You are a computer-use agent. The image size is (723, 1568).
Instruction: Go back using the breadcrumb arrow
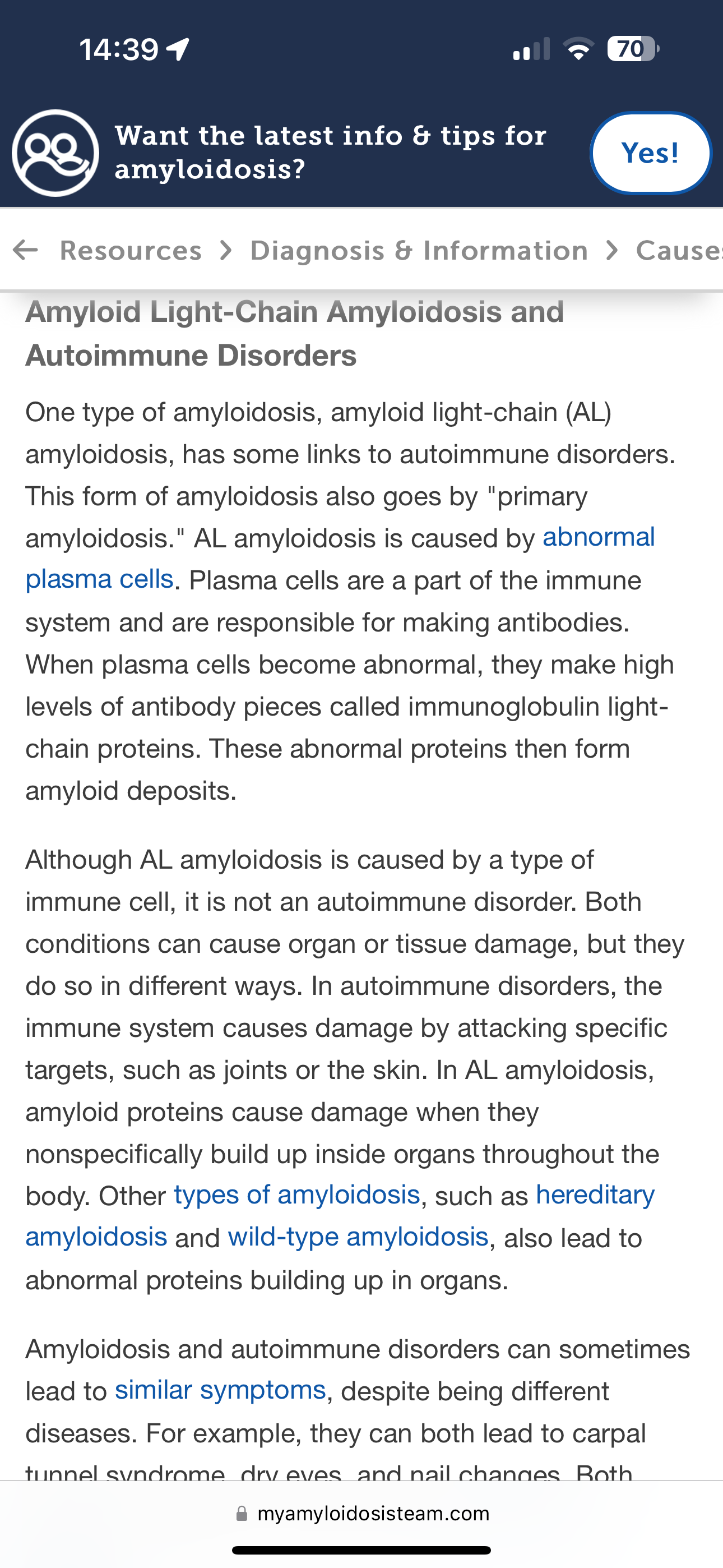(26, 250)
